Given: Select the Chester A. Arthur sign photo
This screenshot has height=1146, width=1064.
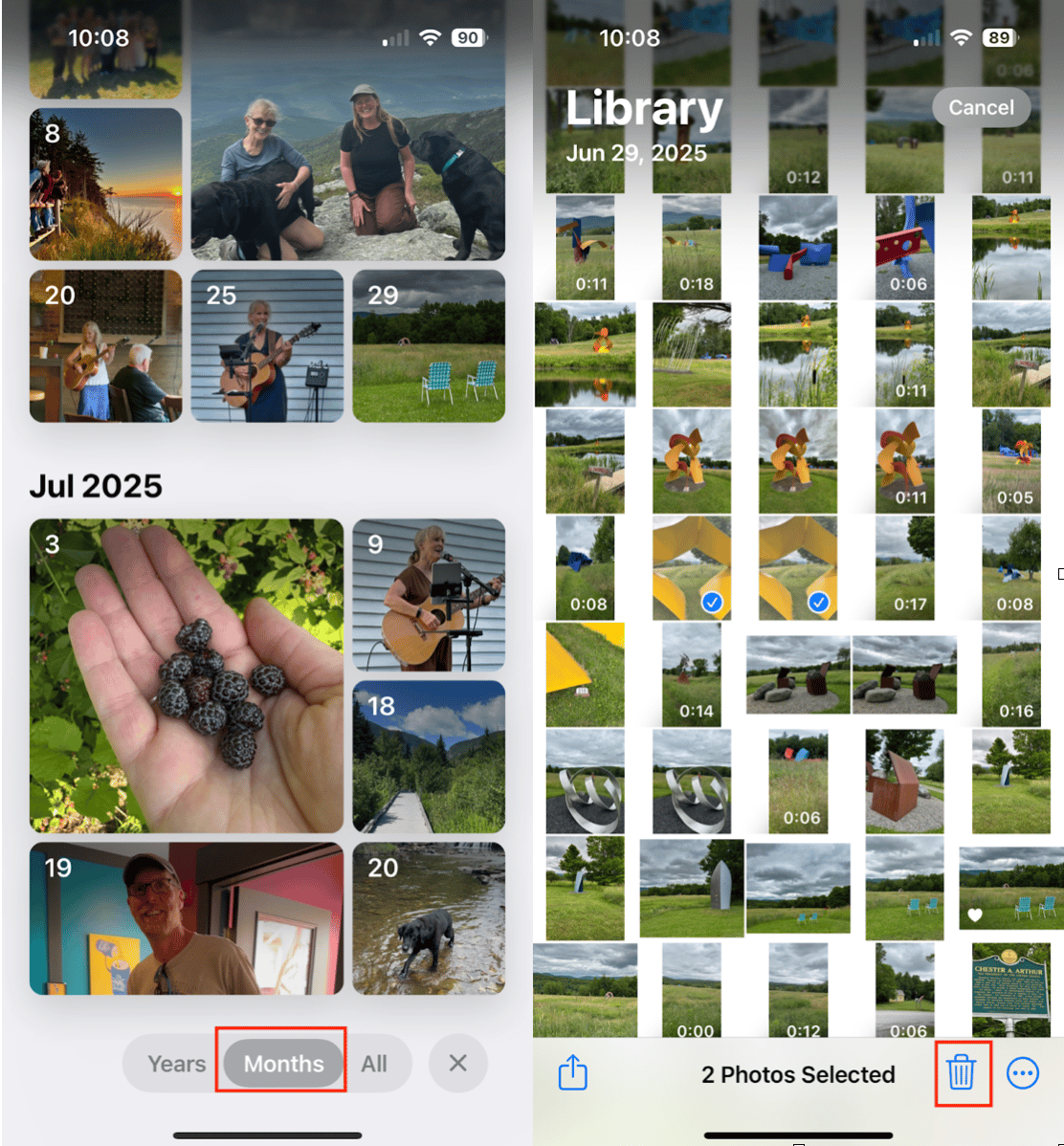Looking at the screenshot, I should tap(1010, 987).
